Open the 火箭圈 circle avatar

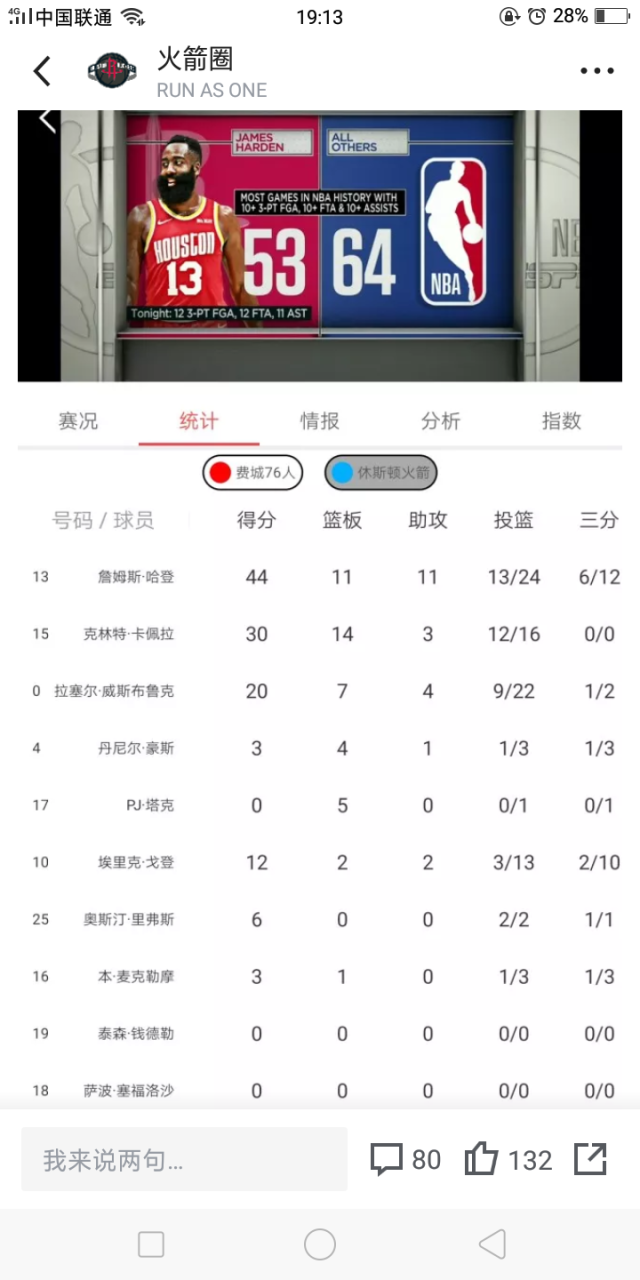[112, 72]
